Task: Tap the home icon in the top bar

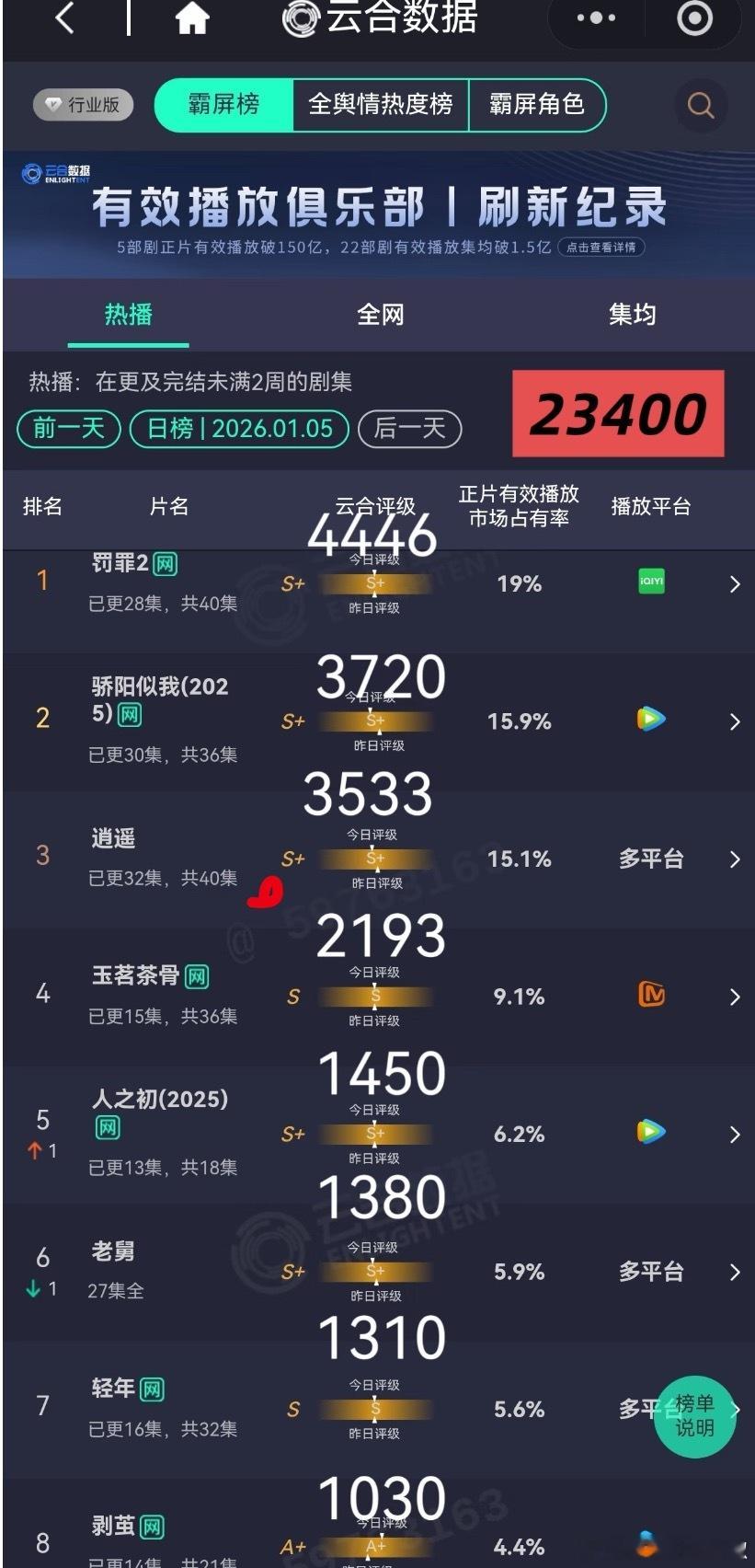Action: tap(191, 20)
